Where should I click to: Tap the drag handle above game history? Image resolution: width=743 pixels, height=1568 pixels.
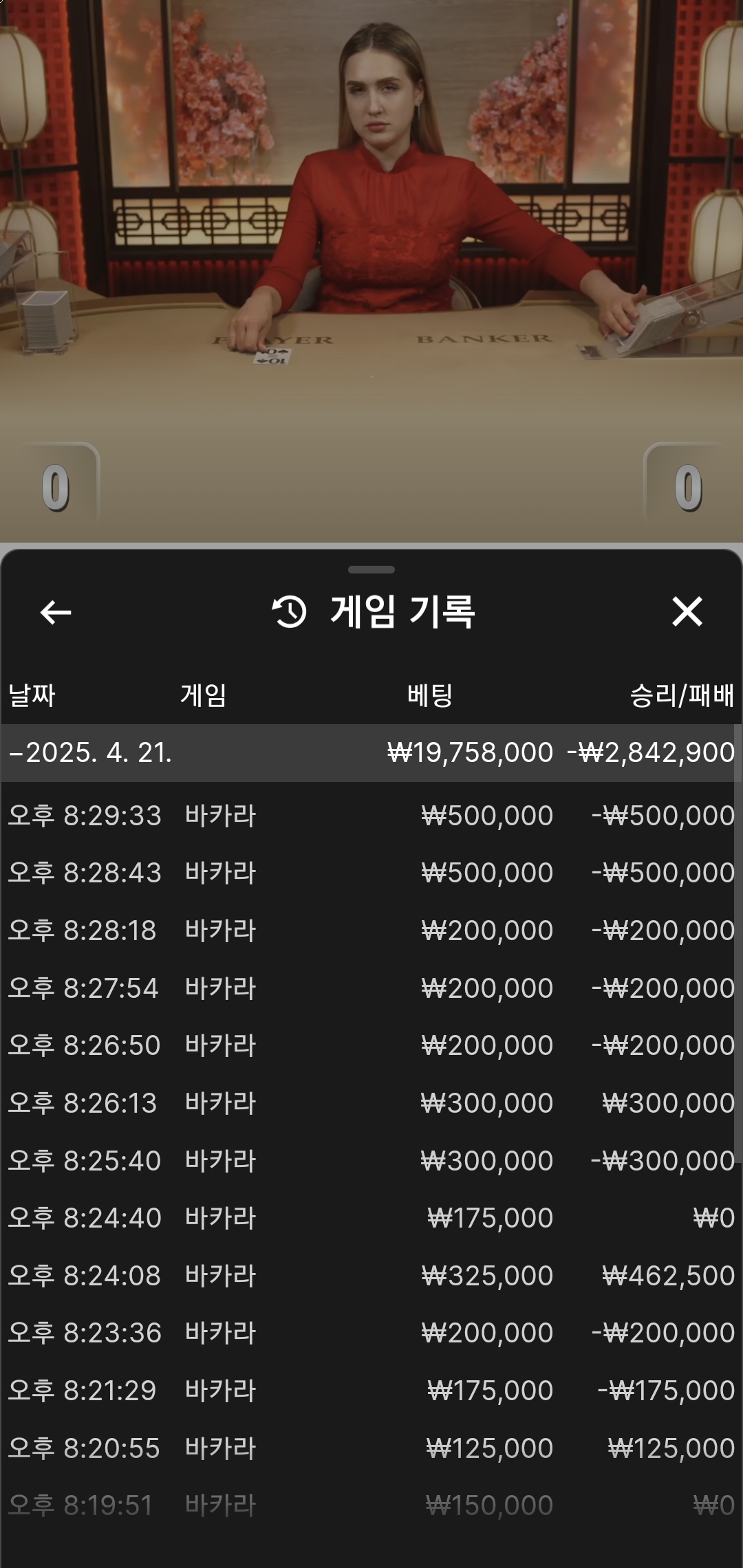point(371,569)
